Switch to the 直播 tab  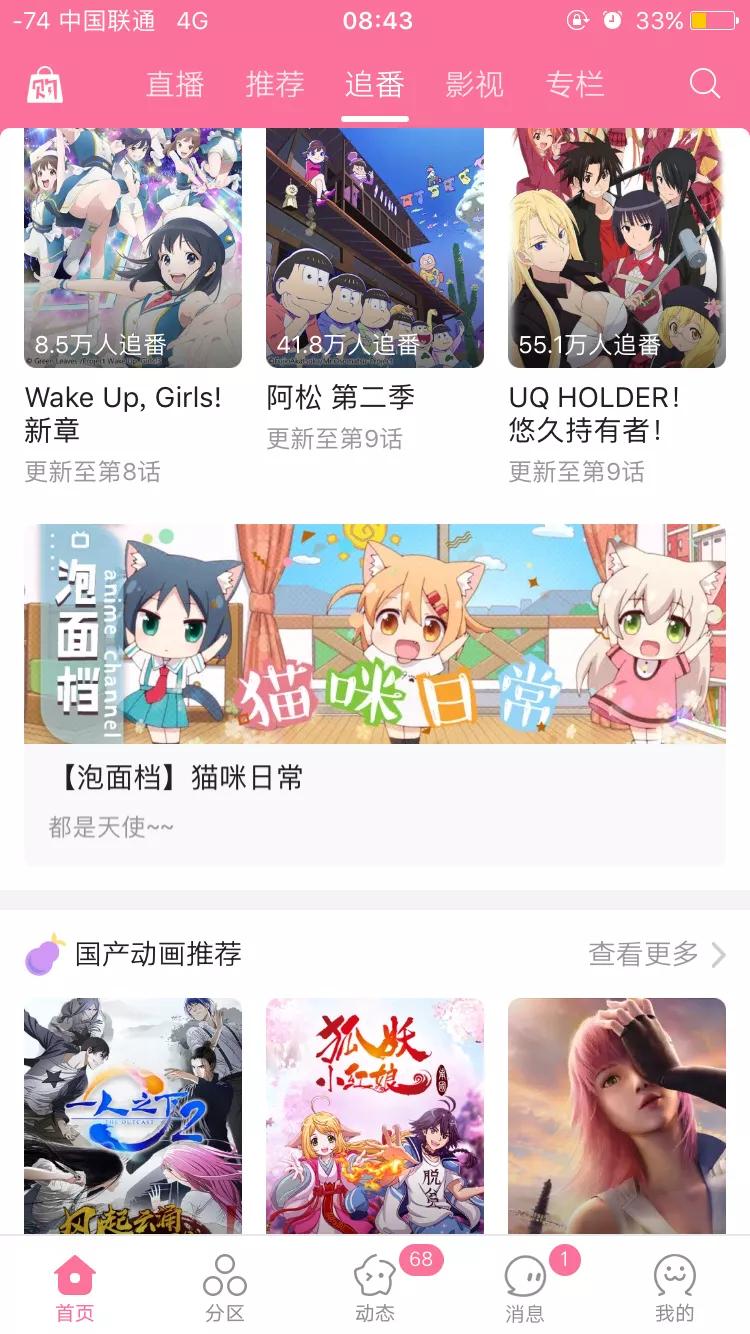pos(175,85)
